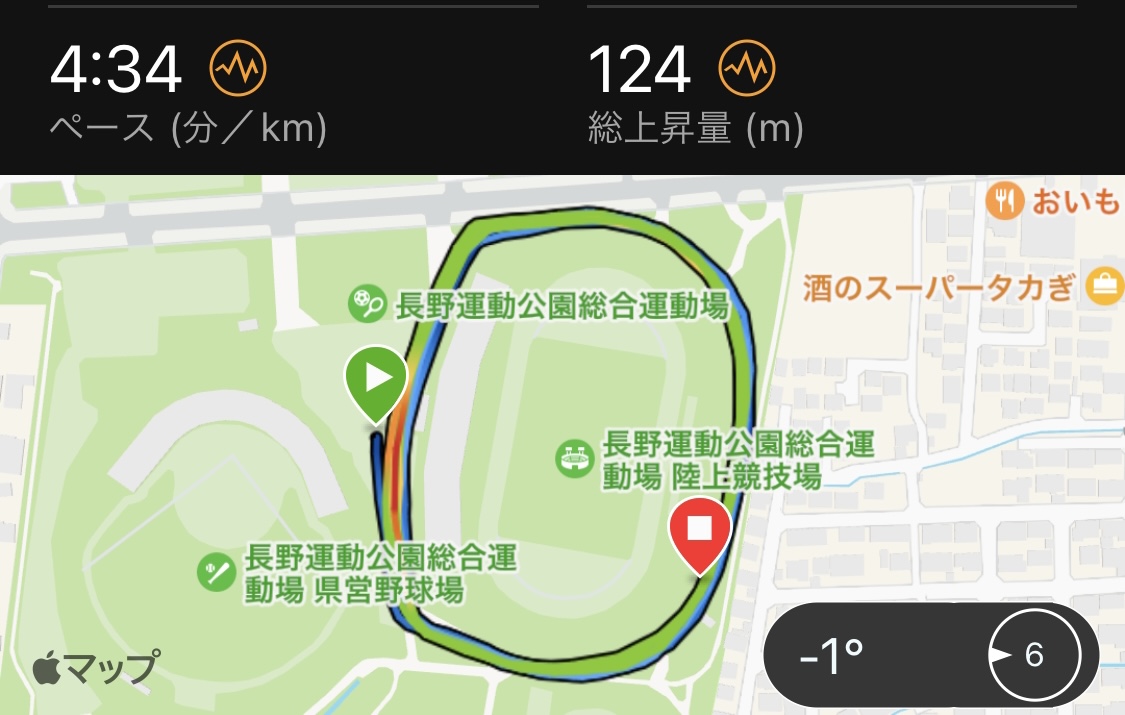
Task: Open the pace chart icon
Action: [238, 69]
